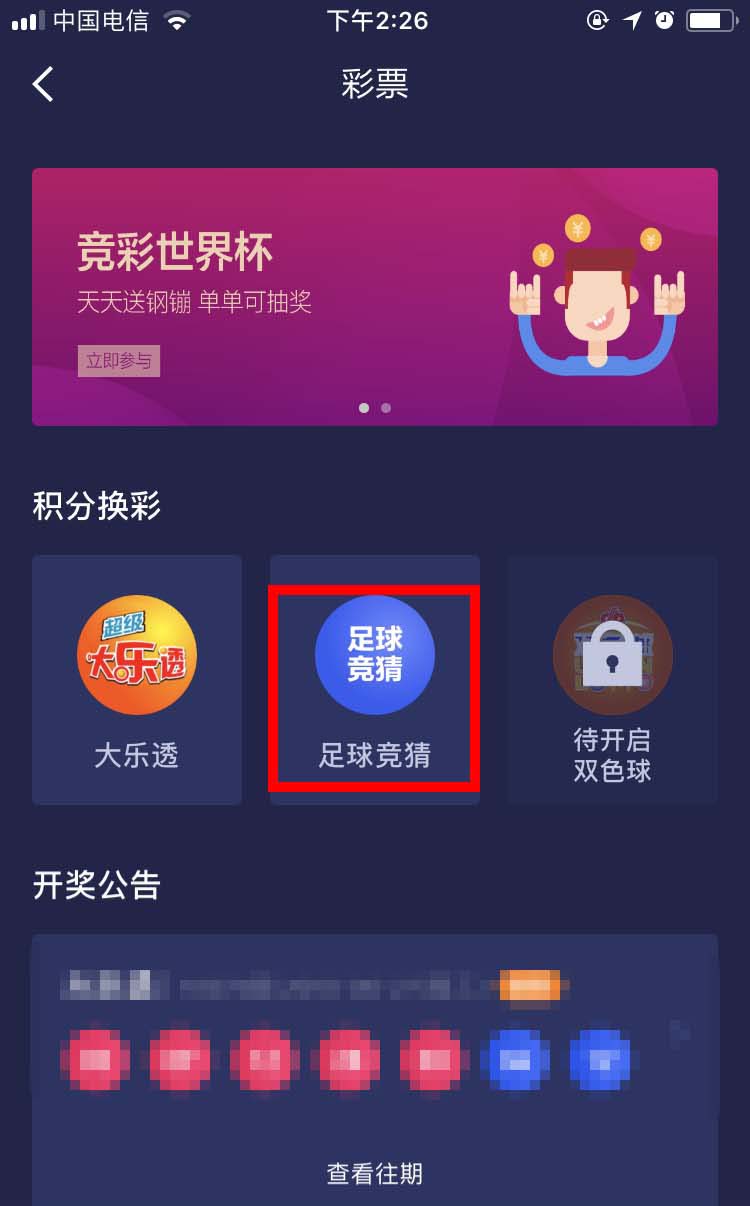This screenshot has width=750, height=1206.
Task: Tap the locked 双色球 card
Action: pos(612,680)
